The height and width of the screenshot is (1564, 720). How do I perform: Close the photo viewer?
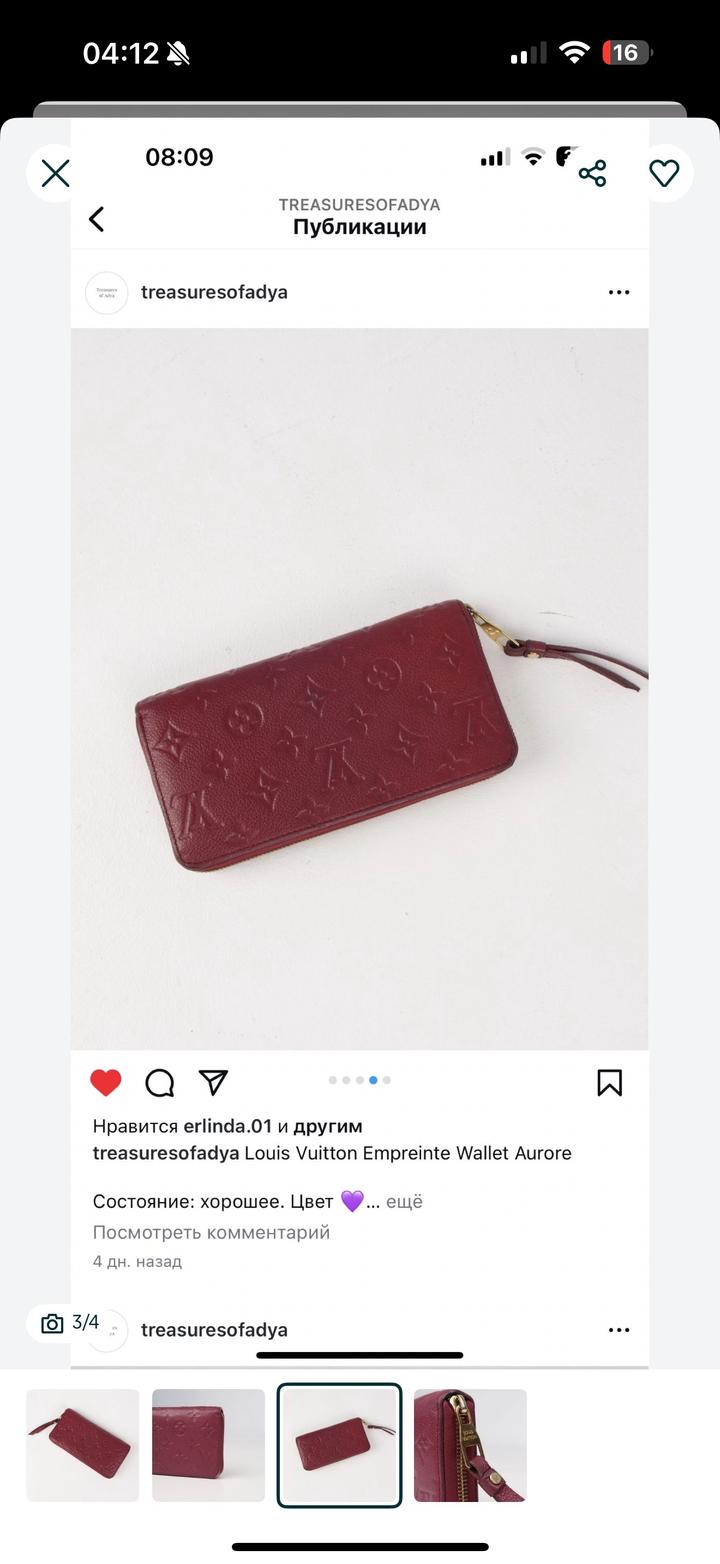[x=55, y=174]
